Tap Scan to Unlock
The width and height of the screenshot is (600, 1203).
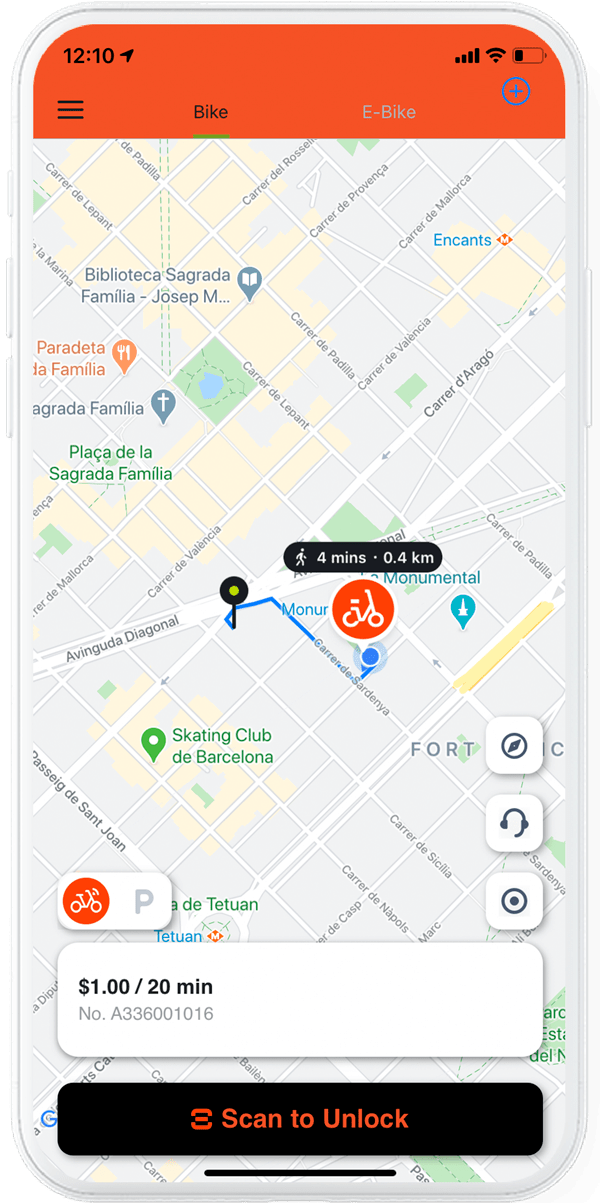coord(300,1118)
